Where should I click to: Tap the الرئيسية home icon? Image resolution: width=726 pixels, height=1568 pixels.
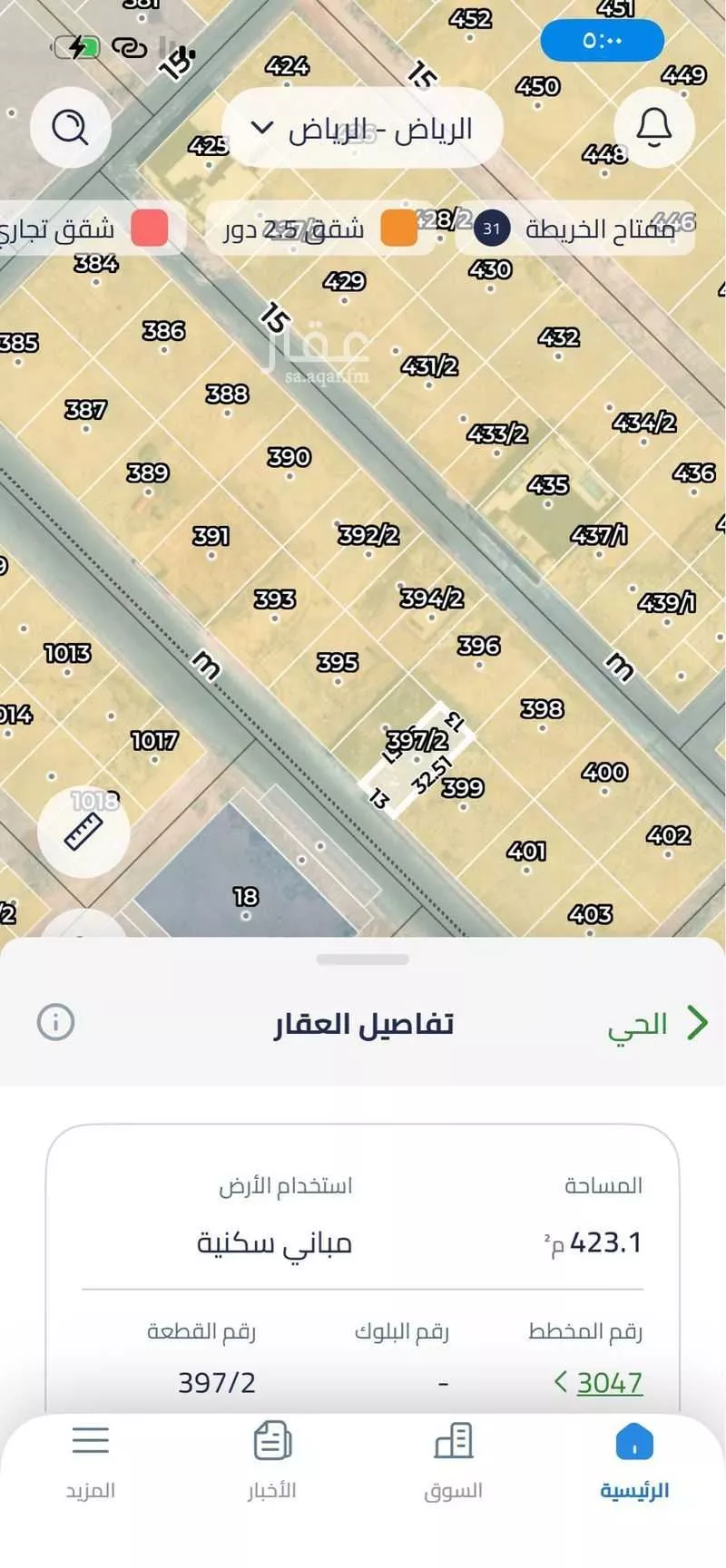click(635, 1440)
